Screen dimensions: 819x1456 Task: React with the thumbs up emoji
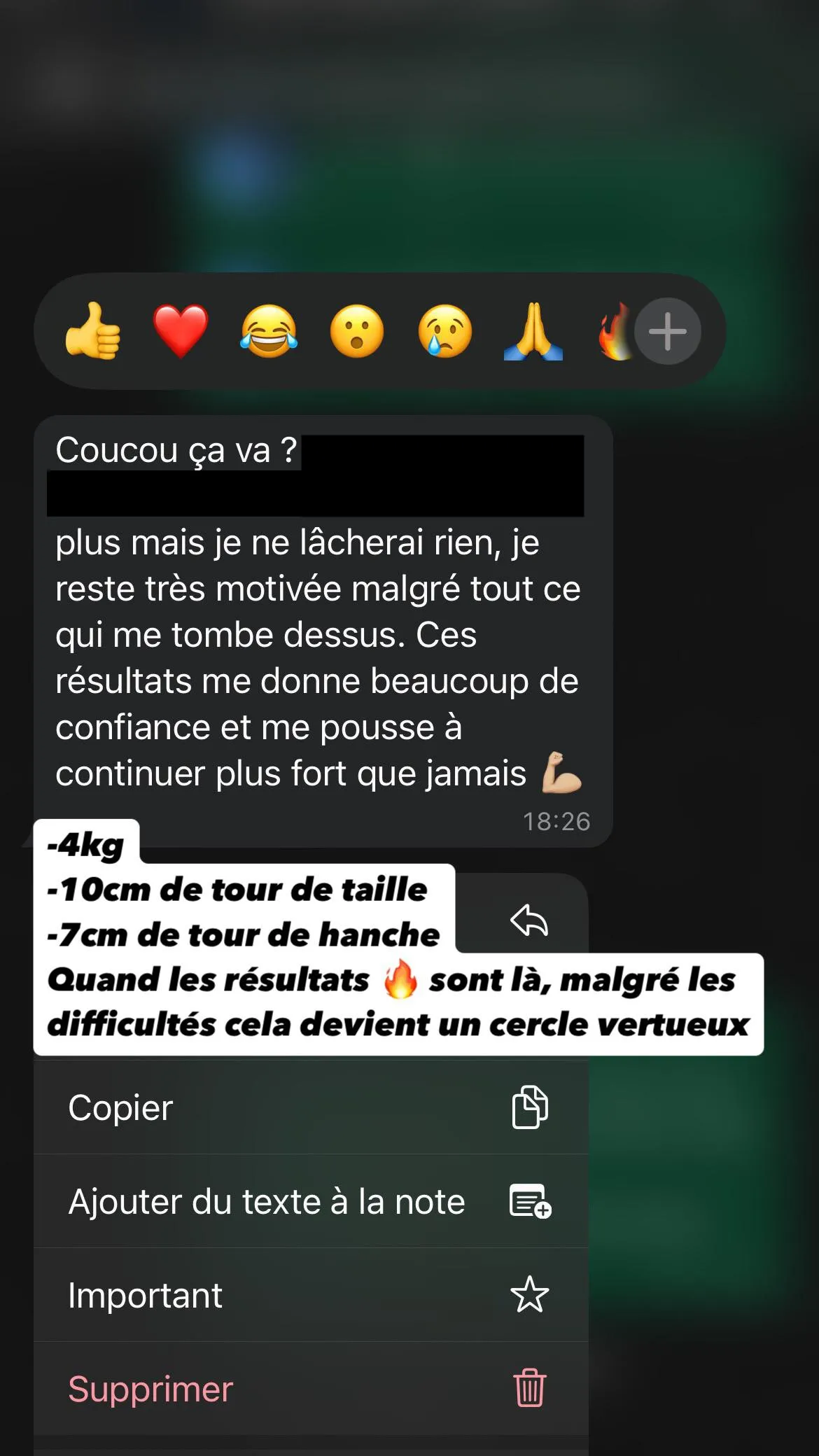coord(92,331)
